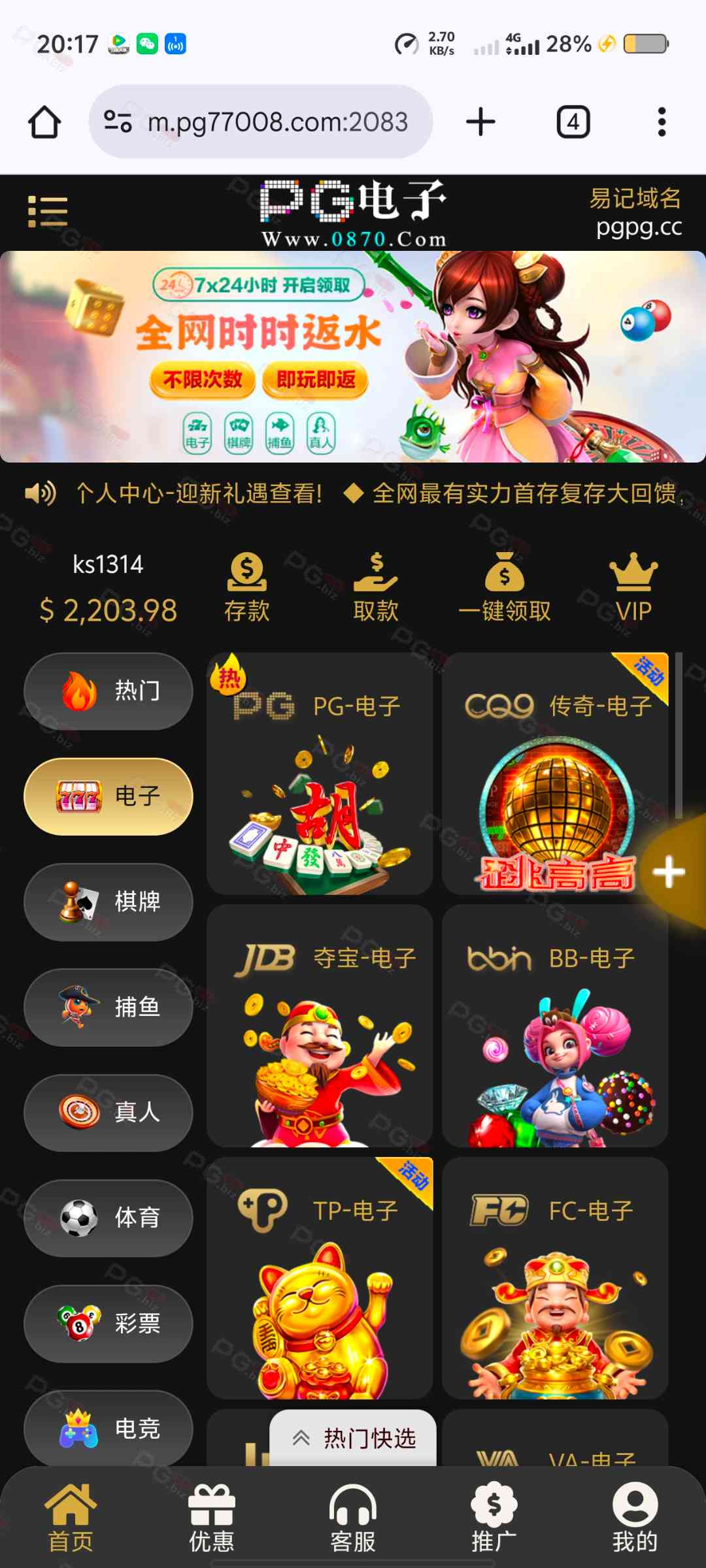Open the 彩票 category
Screen dimensions: 706x1568
point(109,1324)
